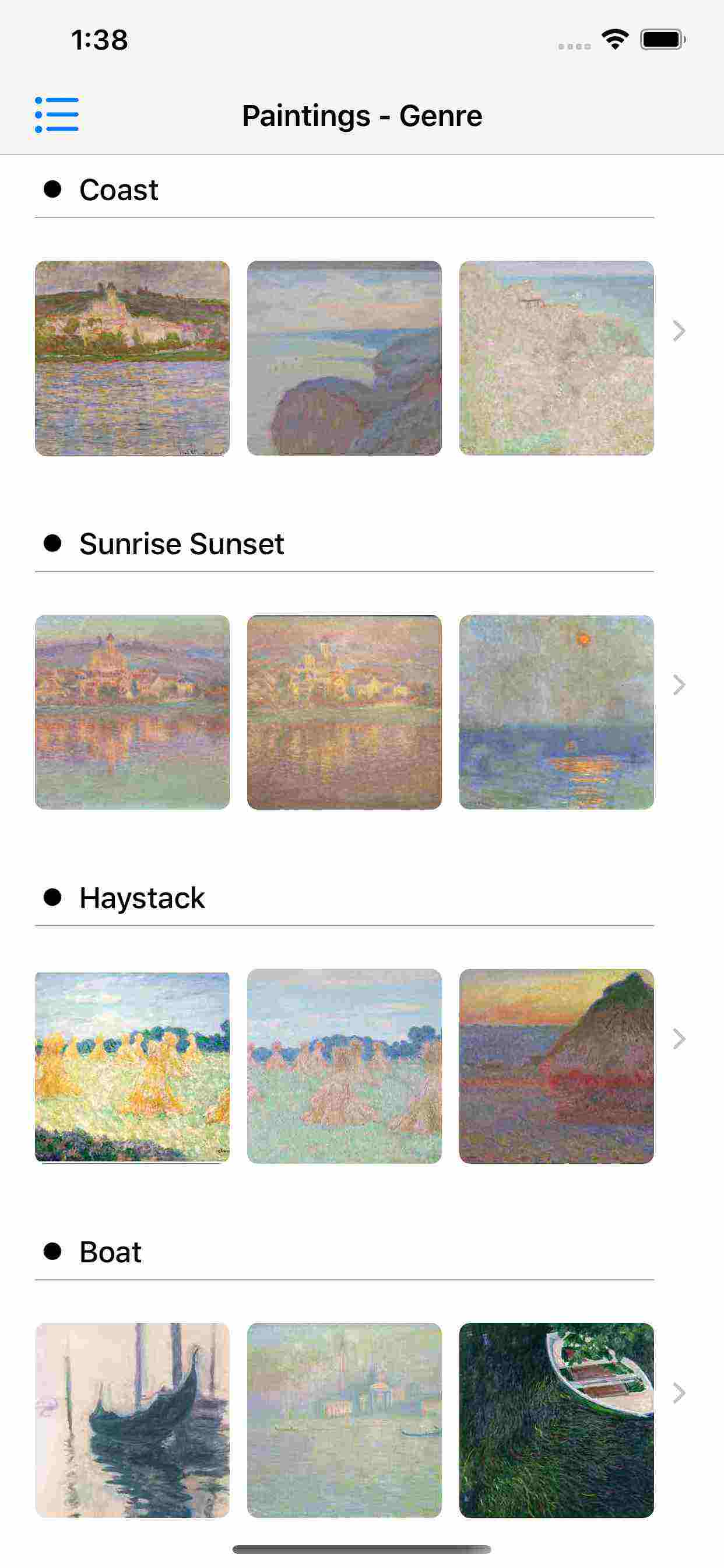Open the Boat painting of a gondola
724x1568 pixels.
click(x=132, y=1419)
